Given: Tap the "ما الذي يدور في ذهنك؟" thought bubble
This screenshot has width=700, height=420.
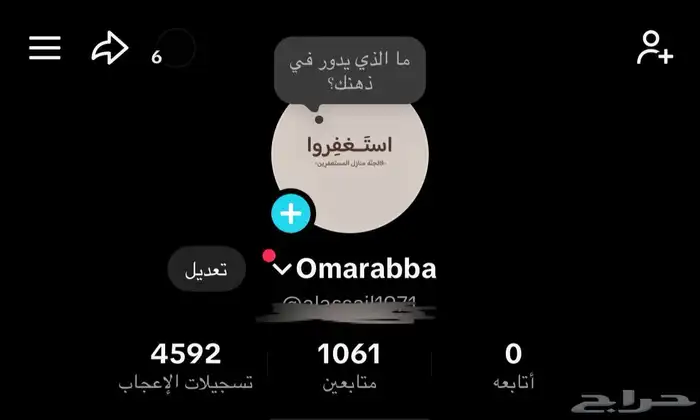Looking at the screenshot, I should click(x=349, y=73).
